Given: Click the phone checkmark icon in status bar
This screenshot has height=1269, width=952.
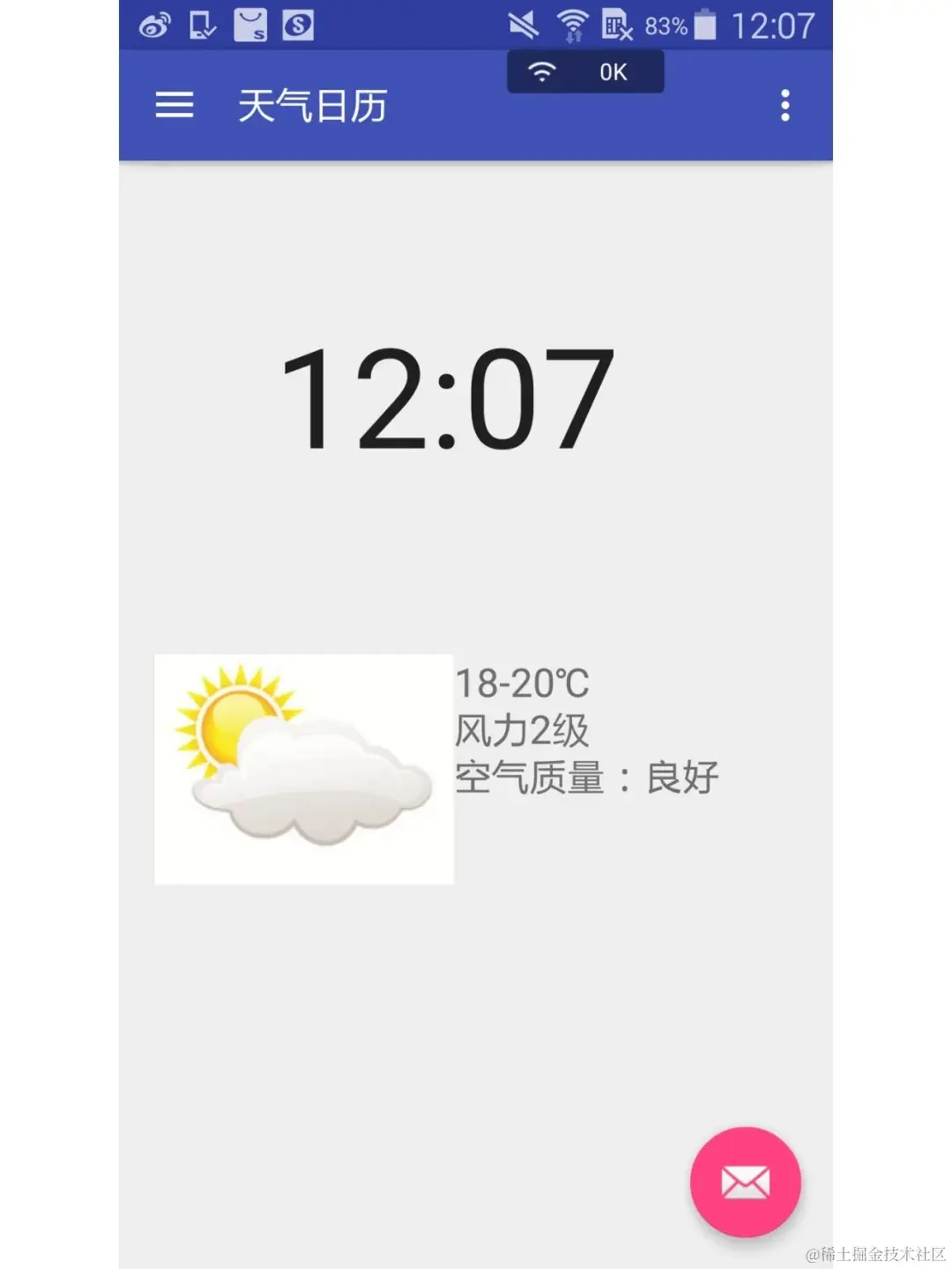Looking at the screenshot, I should [x=201, y=22].
